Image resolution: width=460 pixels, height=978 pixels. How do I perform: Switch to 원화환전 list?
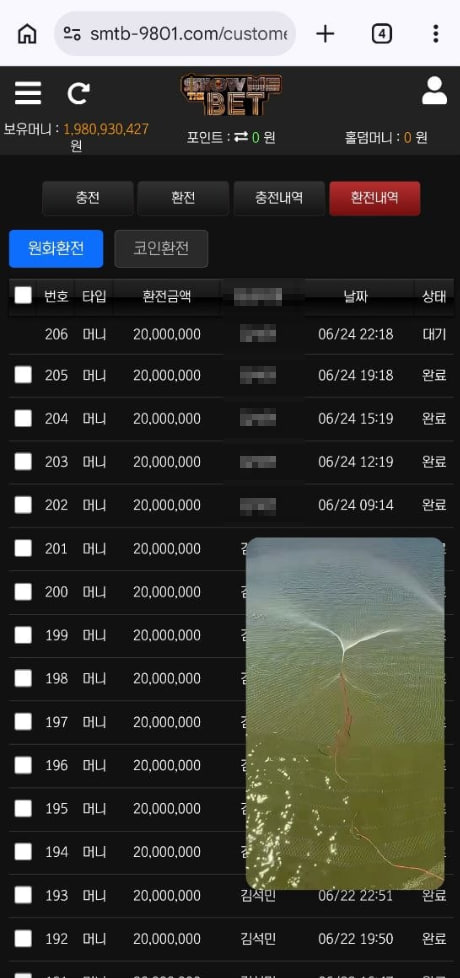tap(56, 248)
